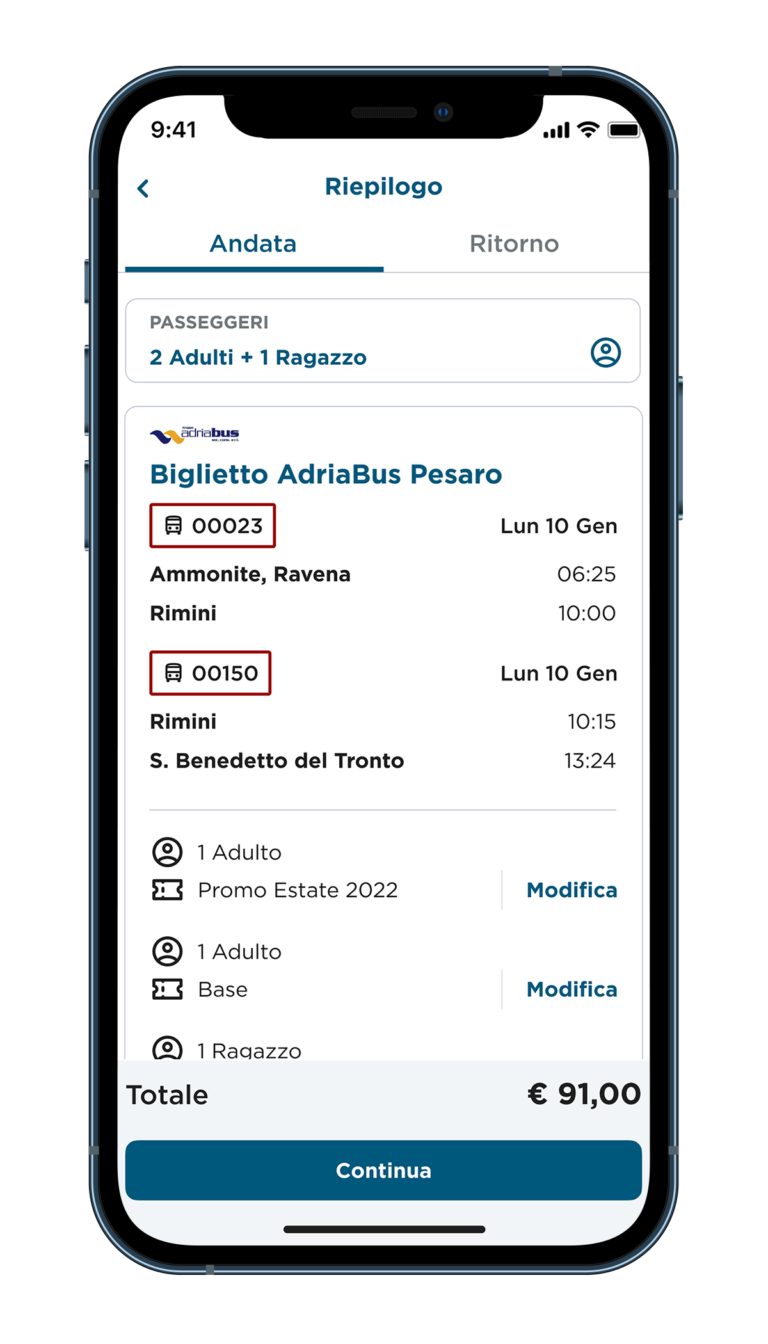
Task: Tap Modifica next to Base fare
Action: (572, 989)
